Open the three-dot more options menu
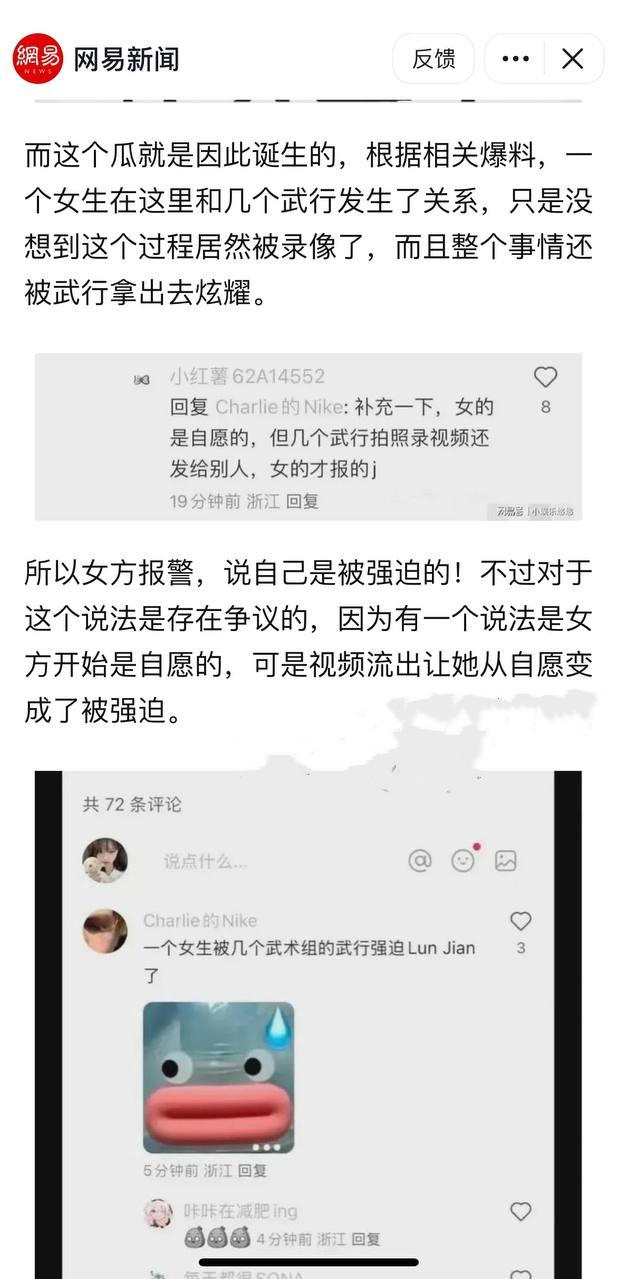Image resolution: width=617 pixels, height=1279 pixels. point(515,59)
